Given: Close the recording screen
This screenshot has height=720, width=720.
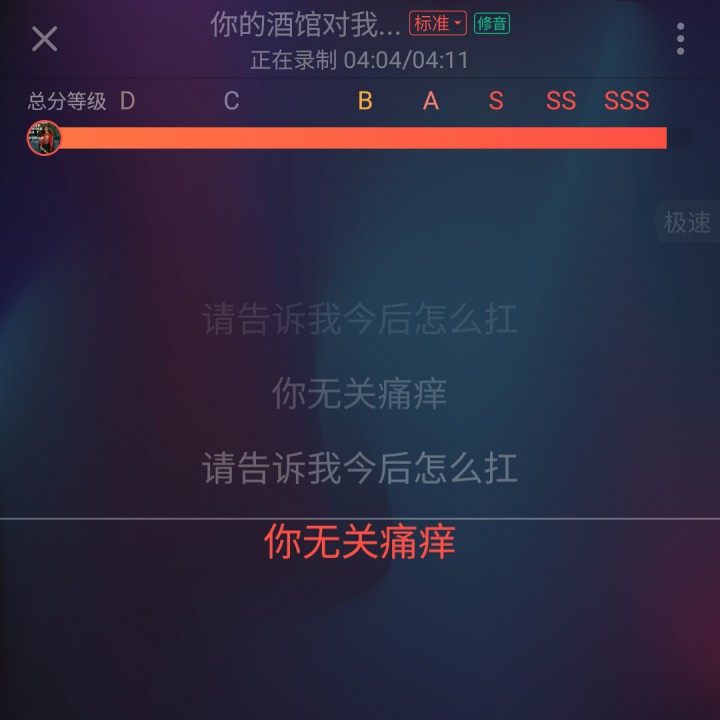Looking at the screenshot, I should (x=44, y=39).
